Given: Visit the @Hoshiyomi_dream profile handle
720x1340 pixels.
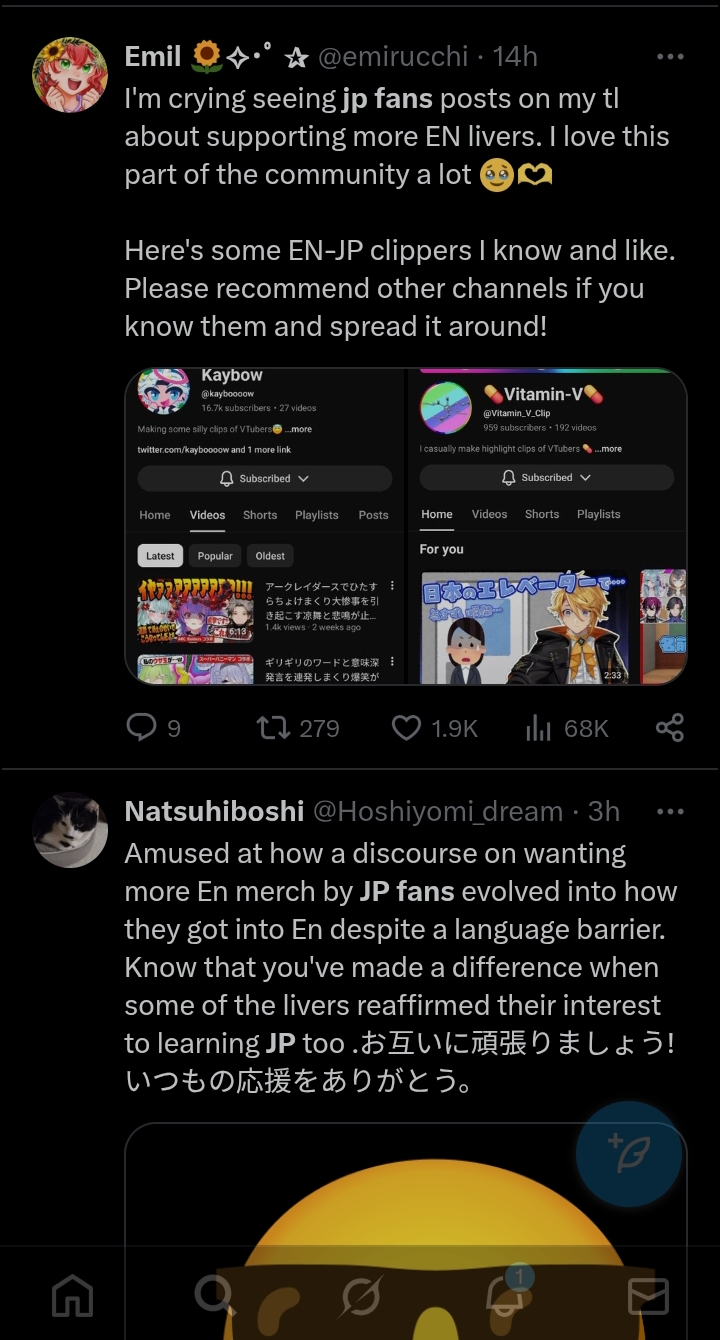Looking at the screenshot, I should click(438, 811).
